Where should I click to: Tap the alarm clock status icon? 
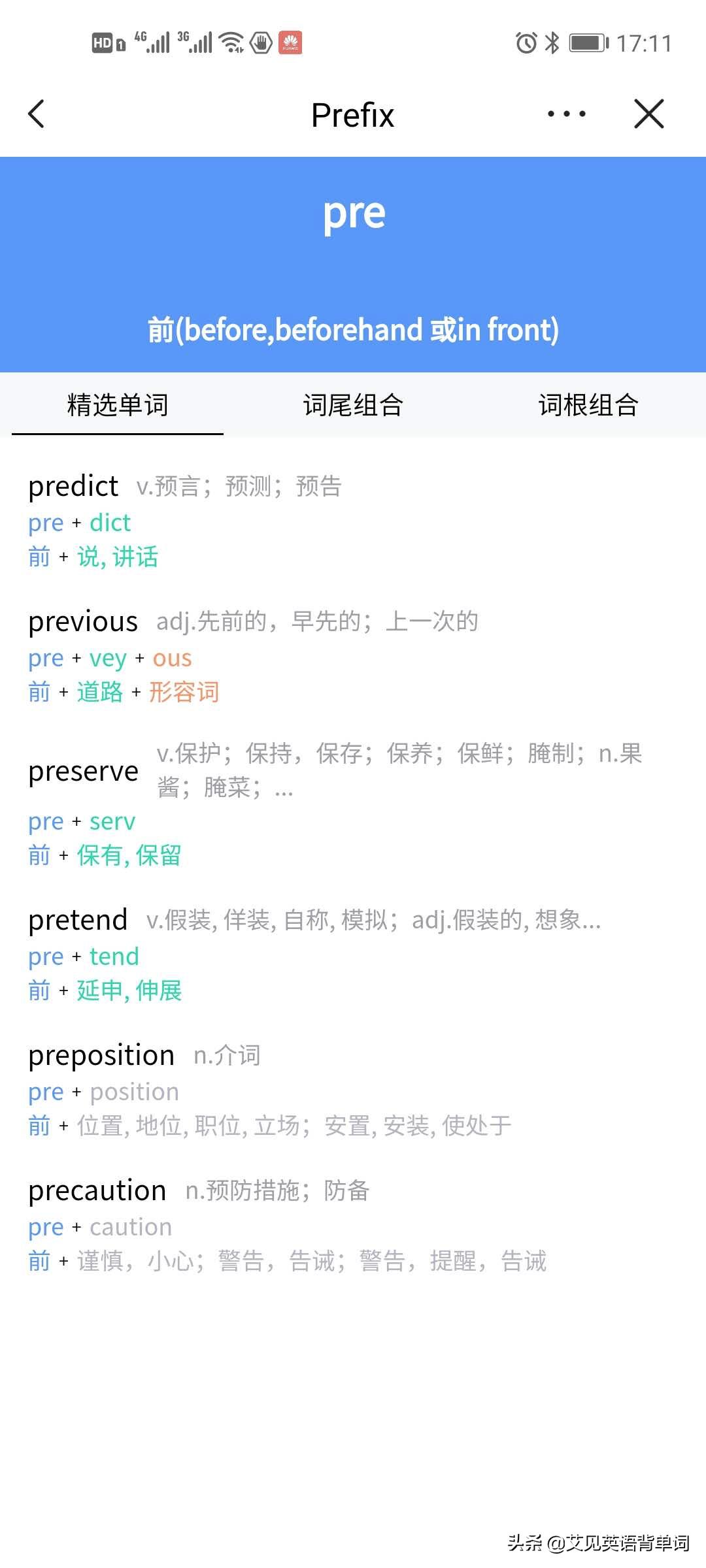coord(527,42)
